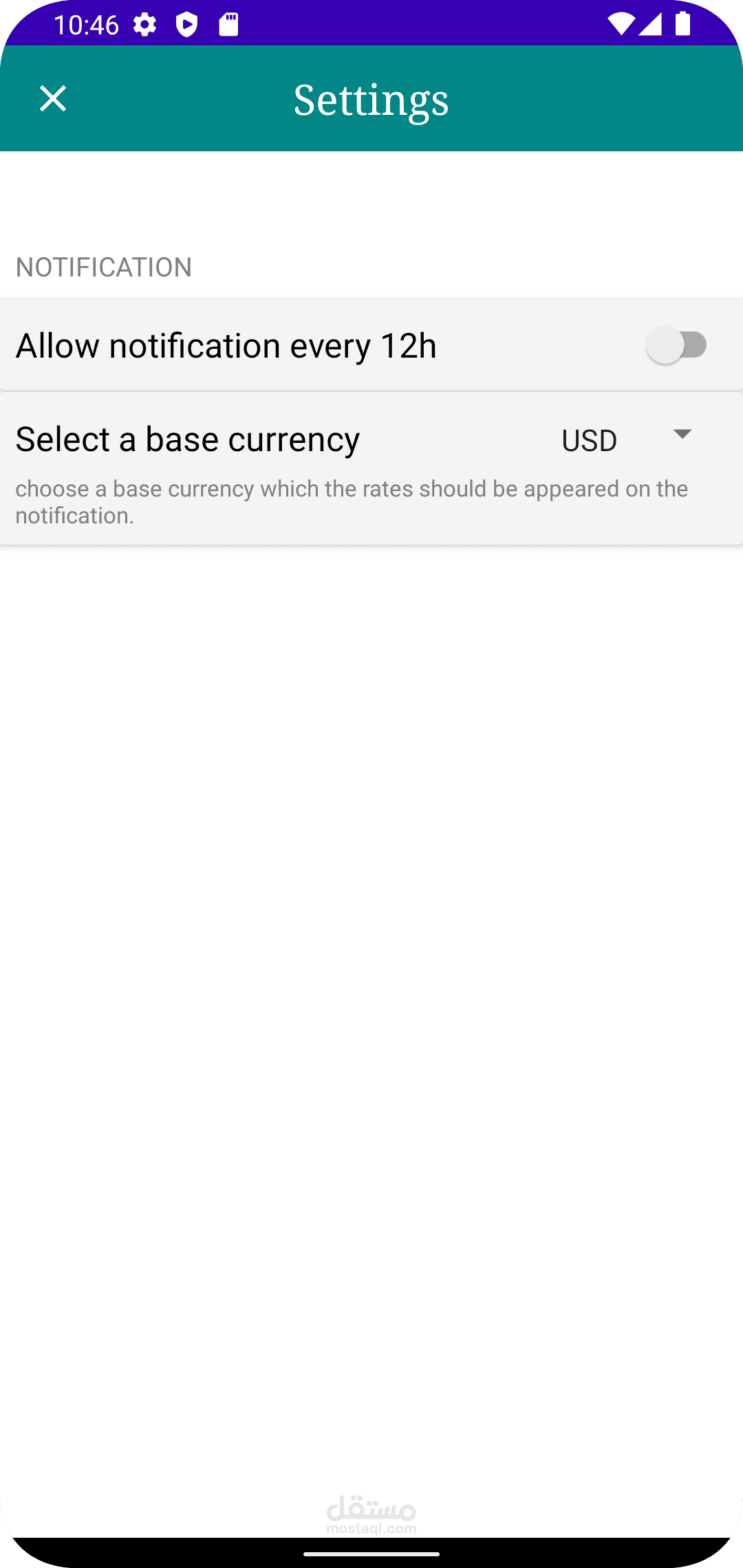The width and height of the screenshot is (743, 1568).
Task: Close the Settings screen
Action: pyautogui.click(x=53, y=98)
